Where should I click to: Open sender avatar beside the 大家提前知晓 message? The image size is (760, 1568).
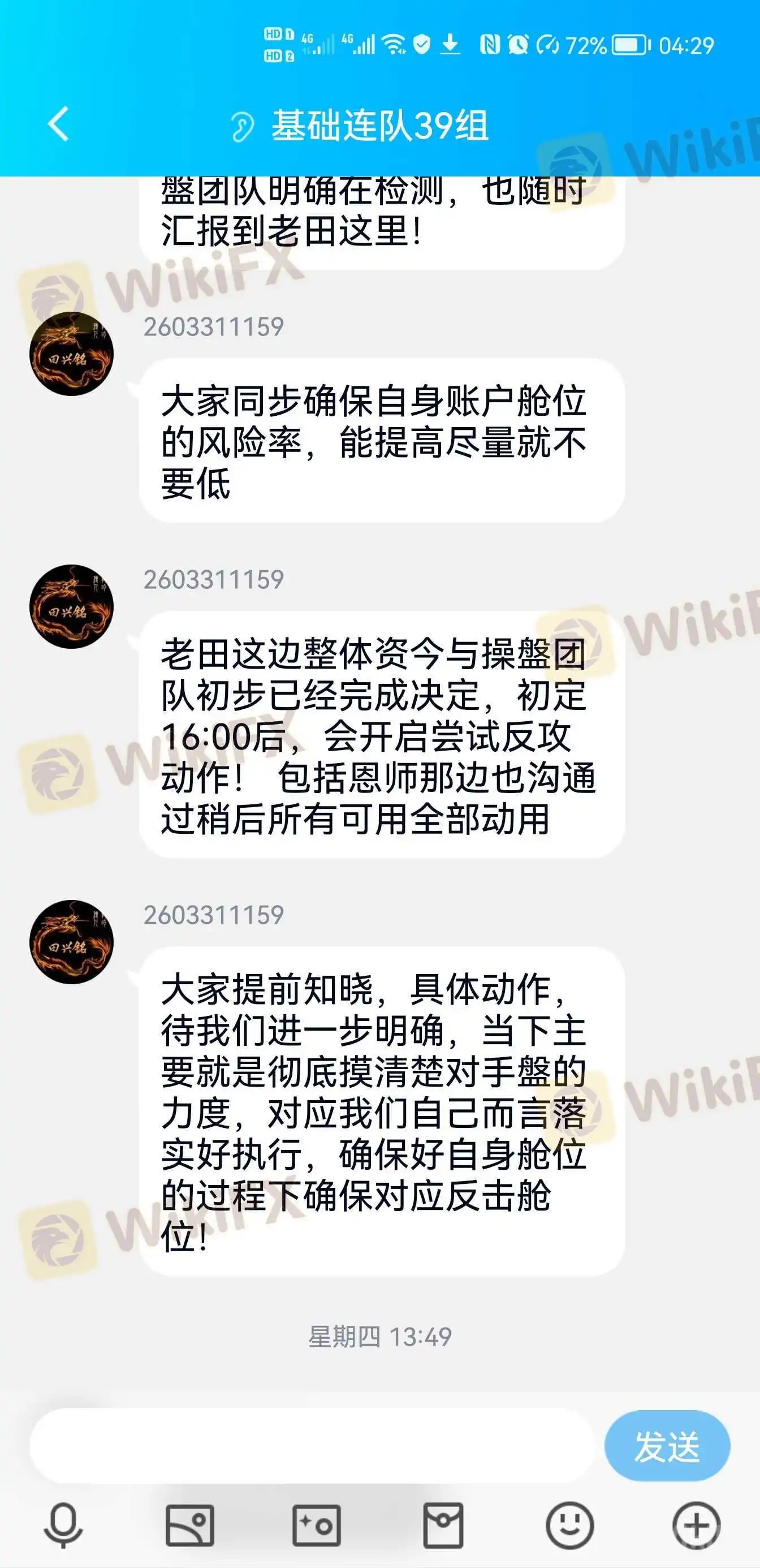(x=71, y=942)
